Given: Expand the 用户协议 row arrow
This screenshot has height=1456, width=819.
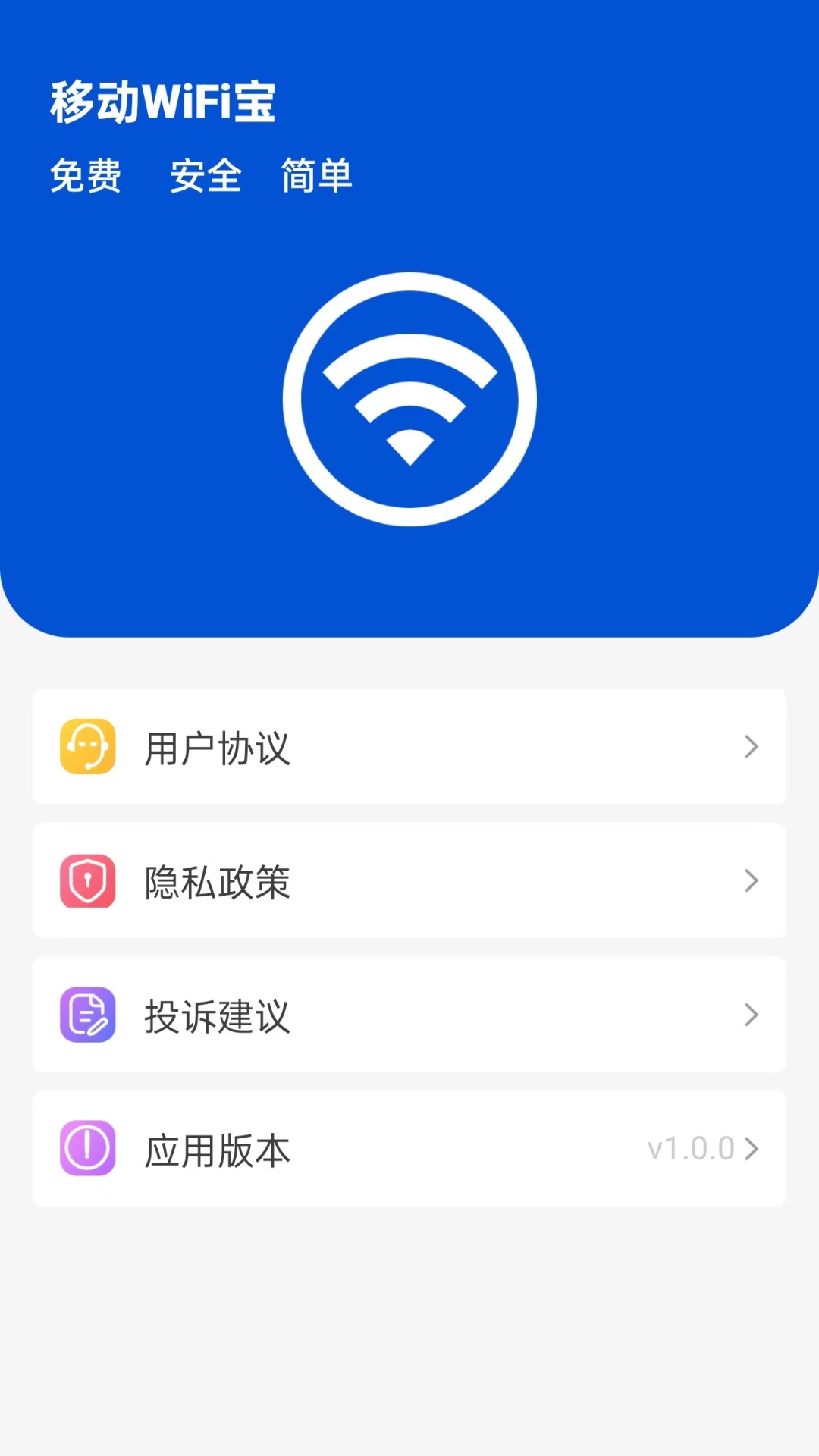Looking at the screenshot, I should tap(752, 748).
